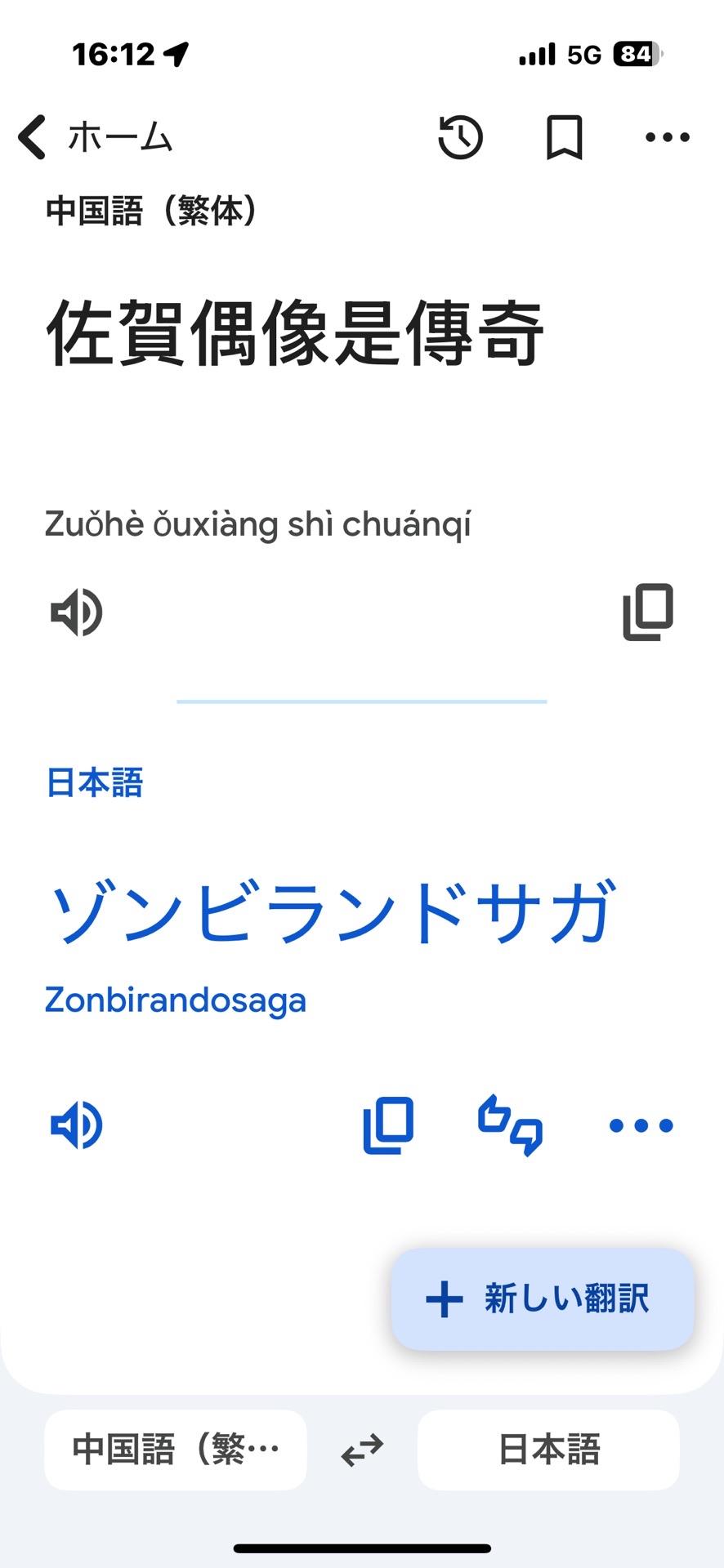
Task: Edit the source text 佐賀偶像是傳奇
Action: (x=294, y=333)
